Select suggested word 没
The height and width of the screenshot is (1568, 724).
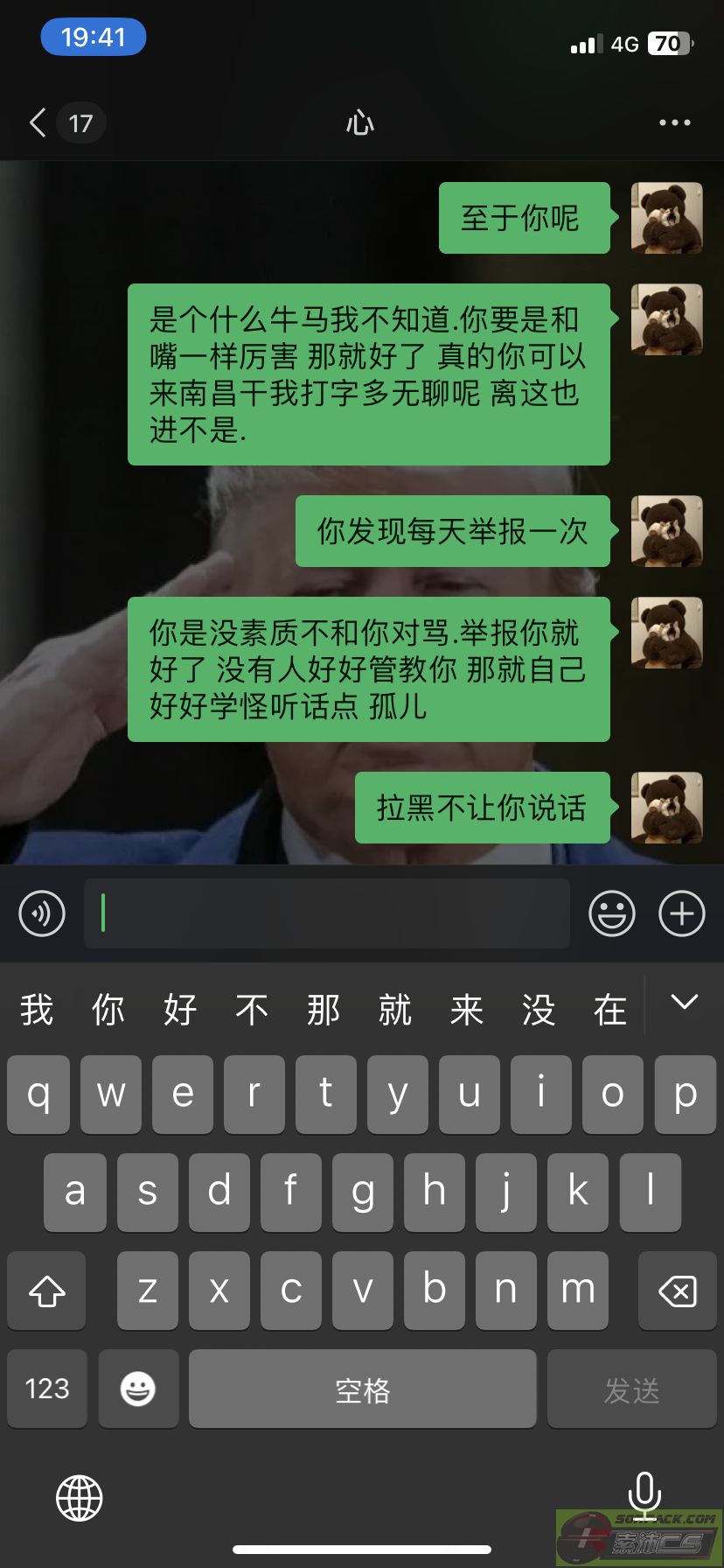click(539, 1010)
